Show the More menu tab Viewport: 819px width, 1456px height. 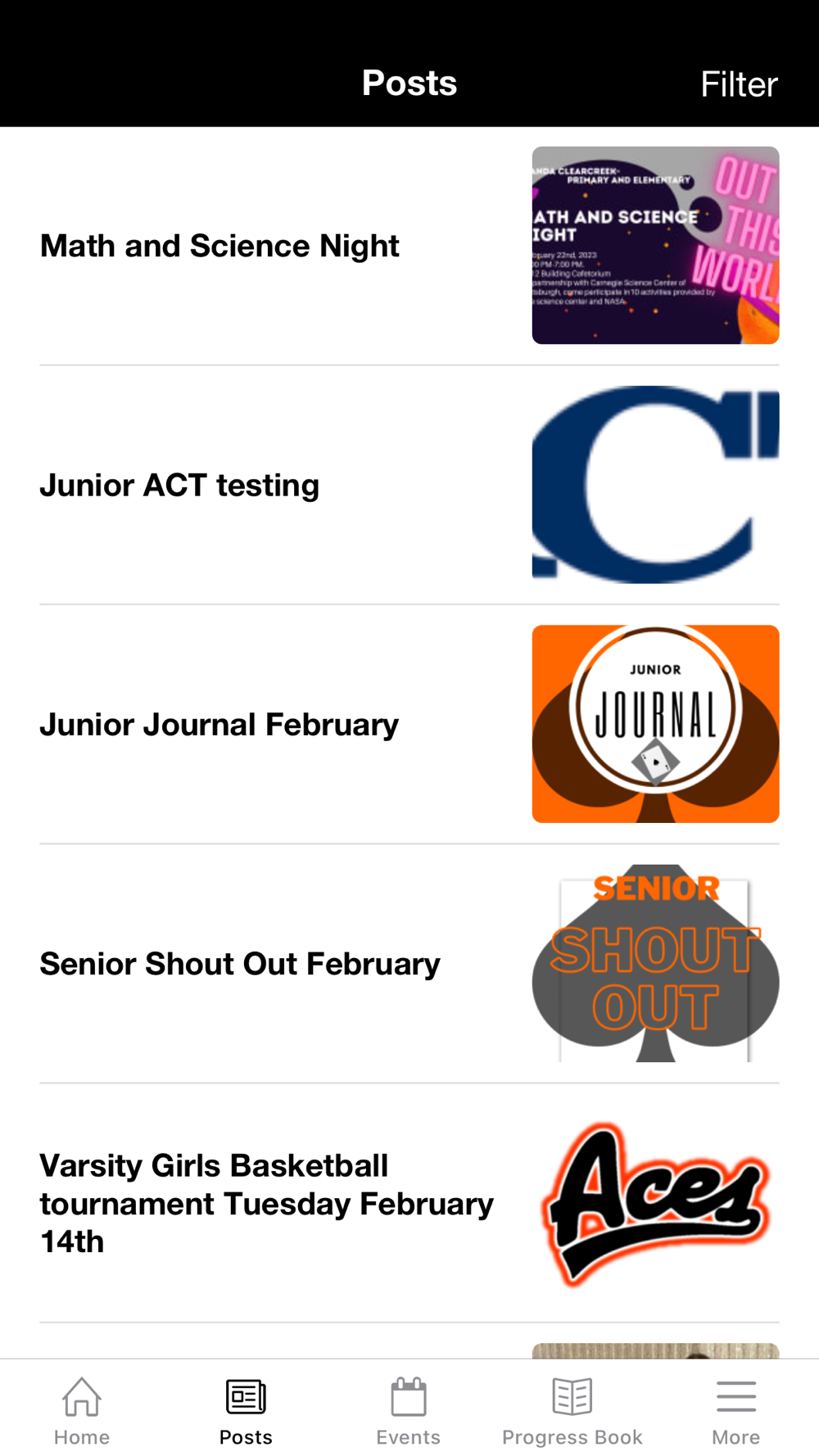click(735, 1411)
